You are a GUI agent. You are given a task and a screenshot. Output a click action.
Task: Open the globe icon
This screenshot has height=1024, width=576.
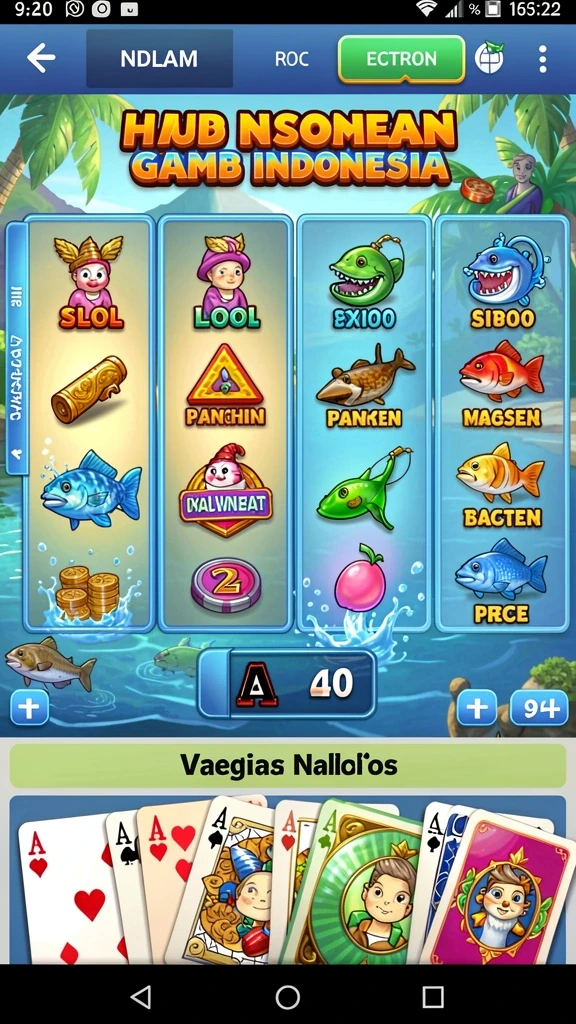click(x=489, y=59)
